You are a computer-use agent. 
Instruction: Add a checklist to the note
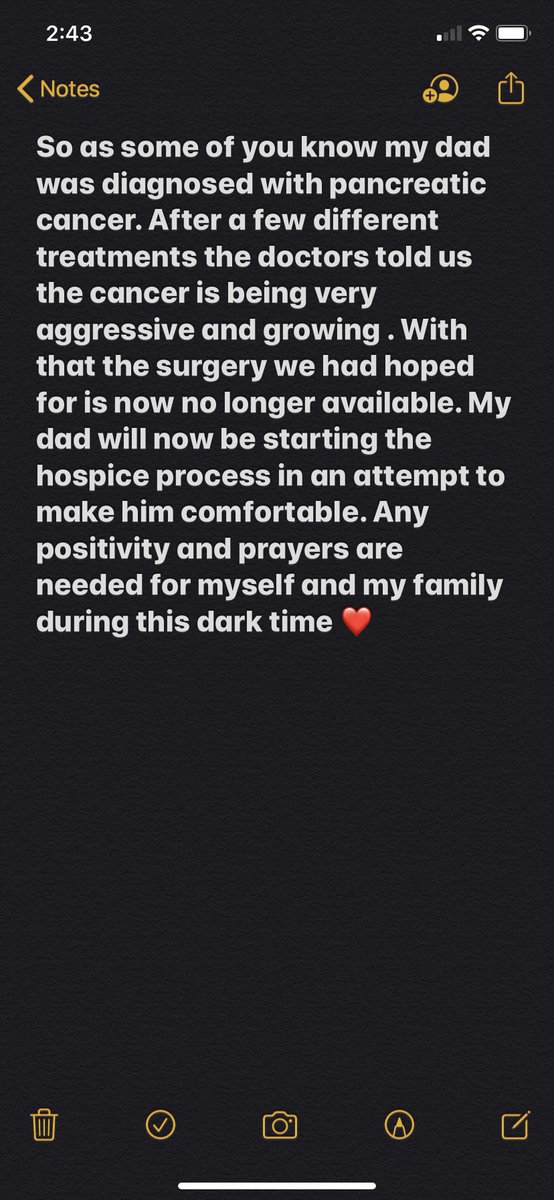(160, 1125)
